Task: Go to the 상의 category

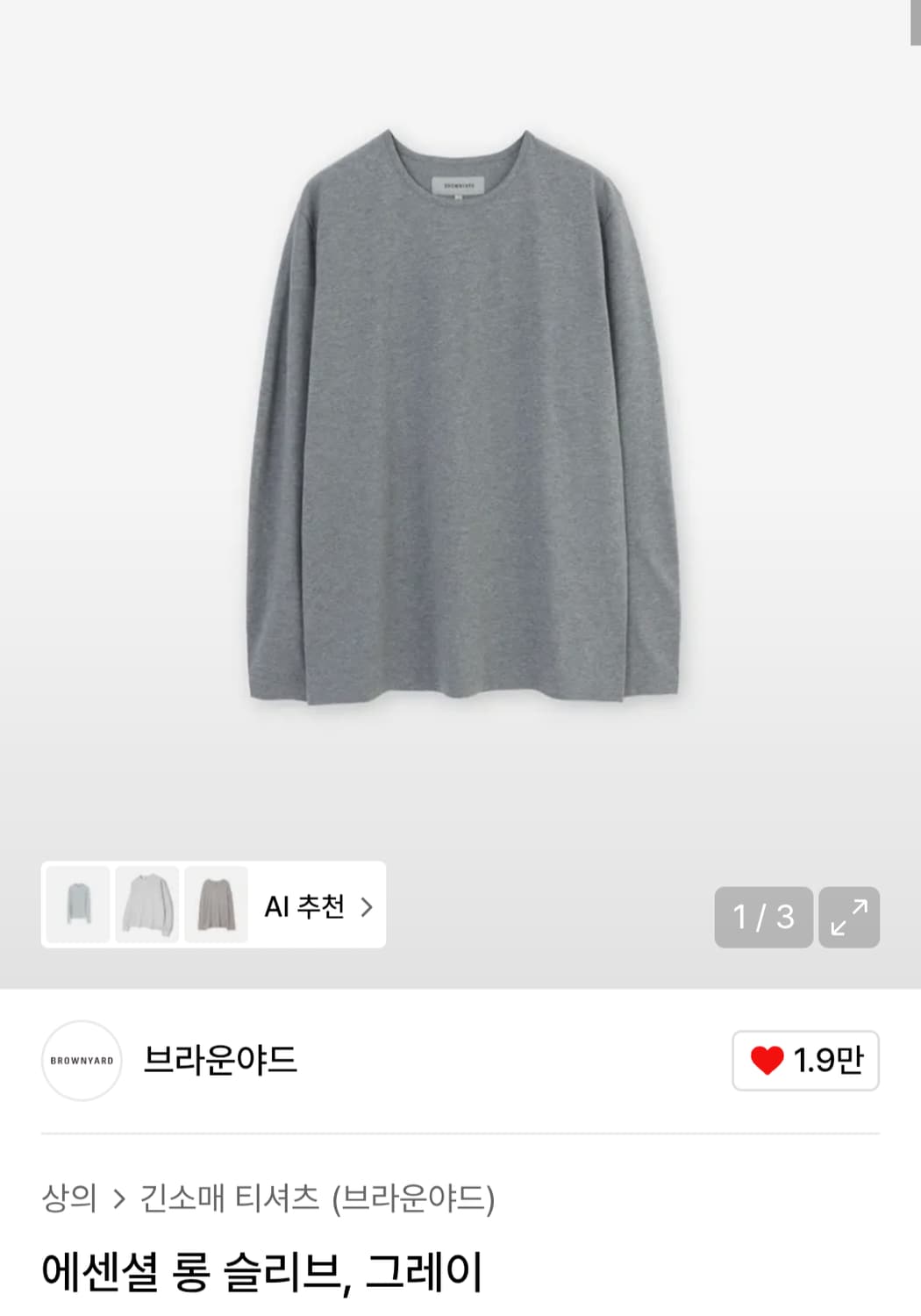Action: (70, 1198)
